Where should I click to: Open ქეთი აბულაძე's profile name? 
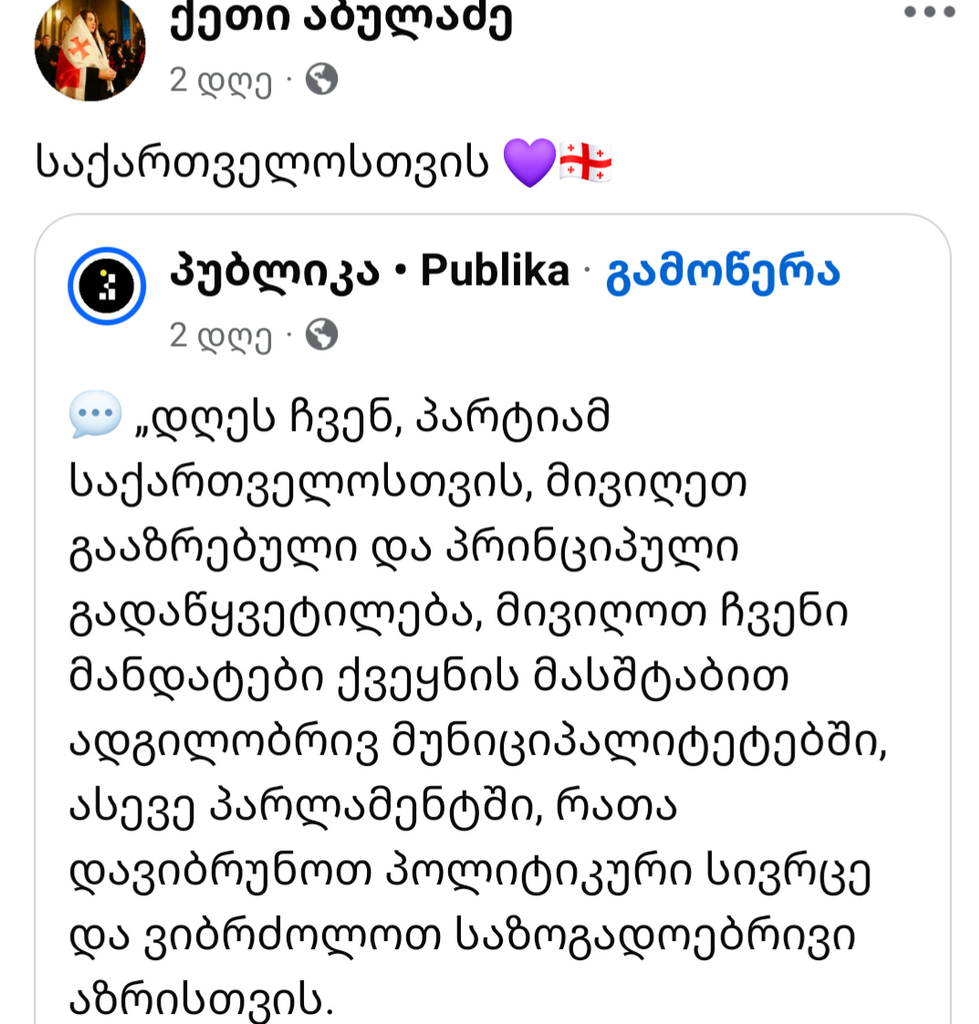click(x=341, y=20)
